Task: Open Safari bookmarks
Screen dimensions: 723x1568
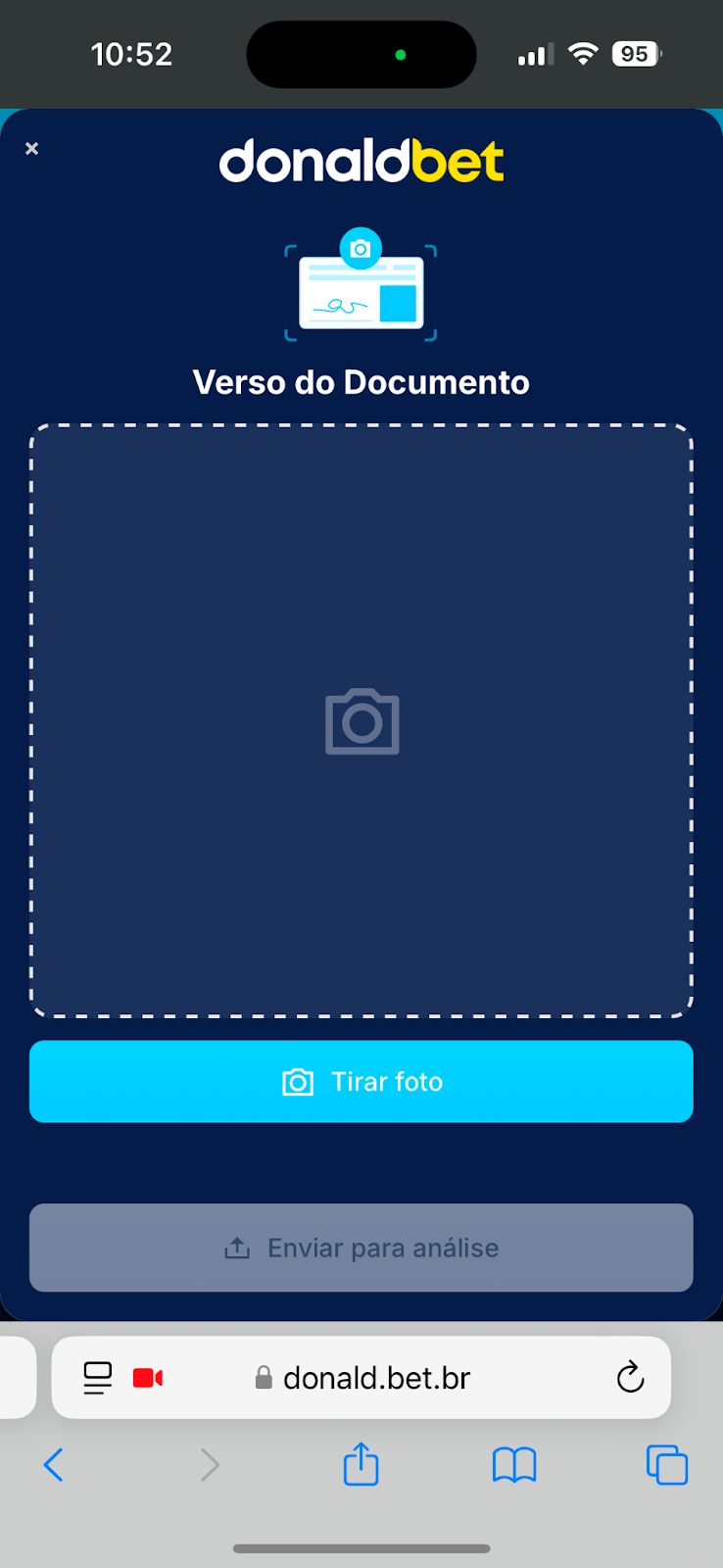Action: pyautogui.click(x=514, y=1465)
